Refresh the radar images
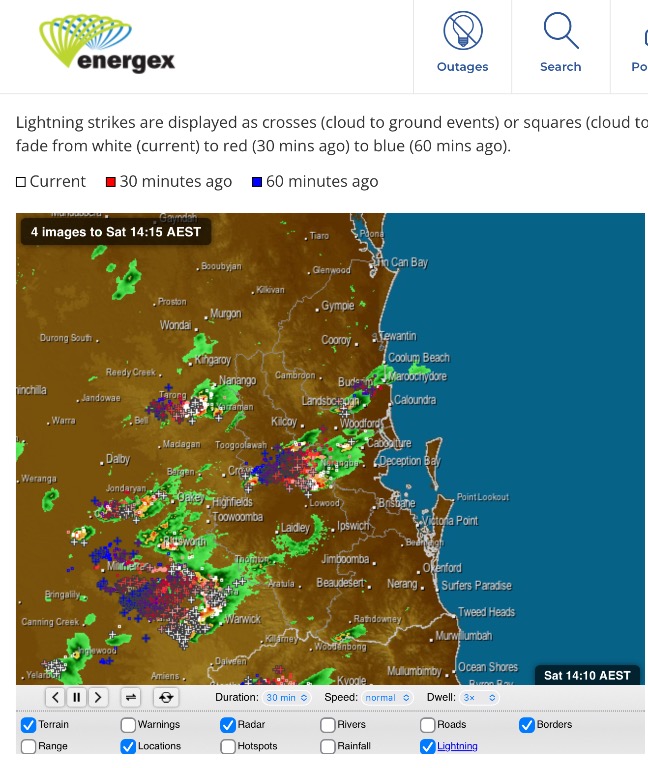648x768 pixels. [166, 697]
